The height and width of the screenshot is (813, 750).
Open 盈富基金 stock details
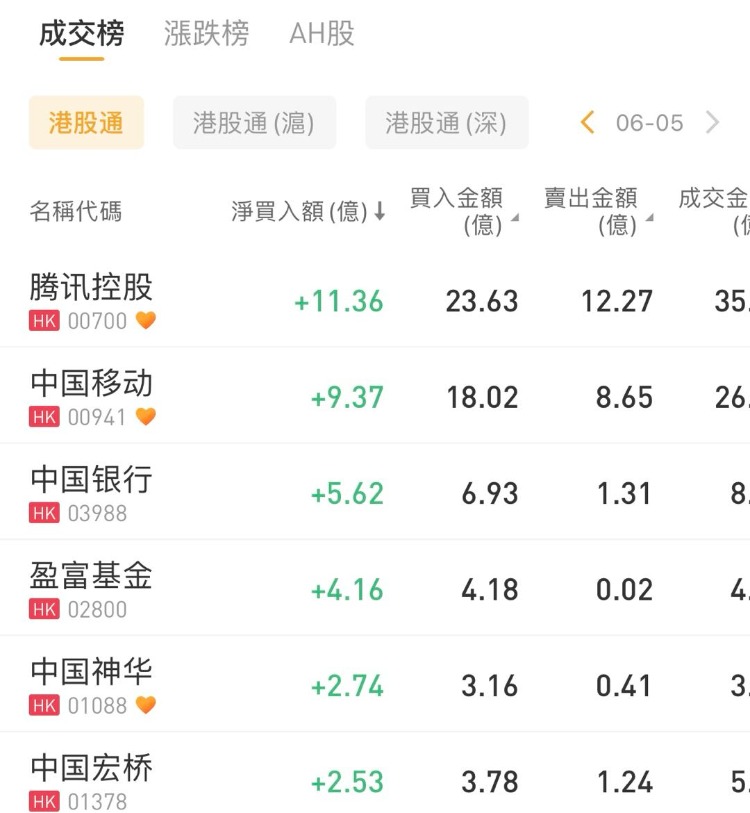pyautogui.click(x=92, y=587)
